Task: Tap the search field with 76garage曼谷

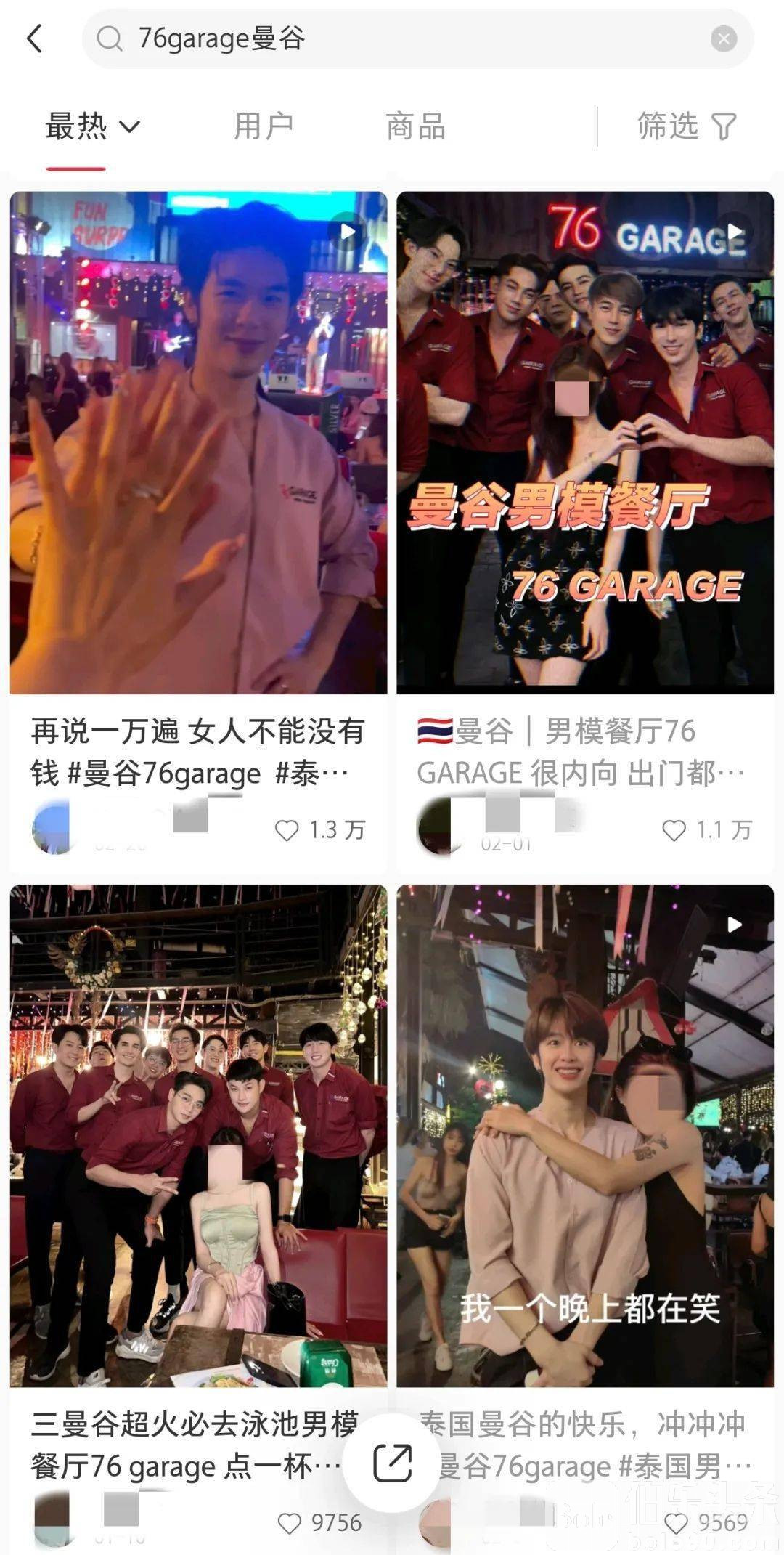Action: click(x=407, y=38)
